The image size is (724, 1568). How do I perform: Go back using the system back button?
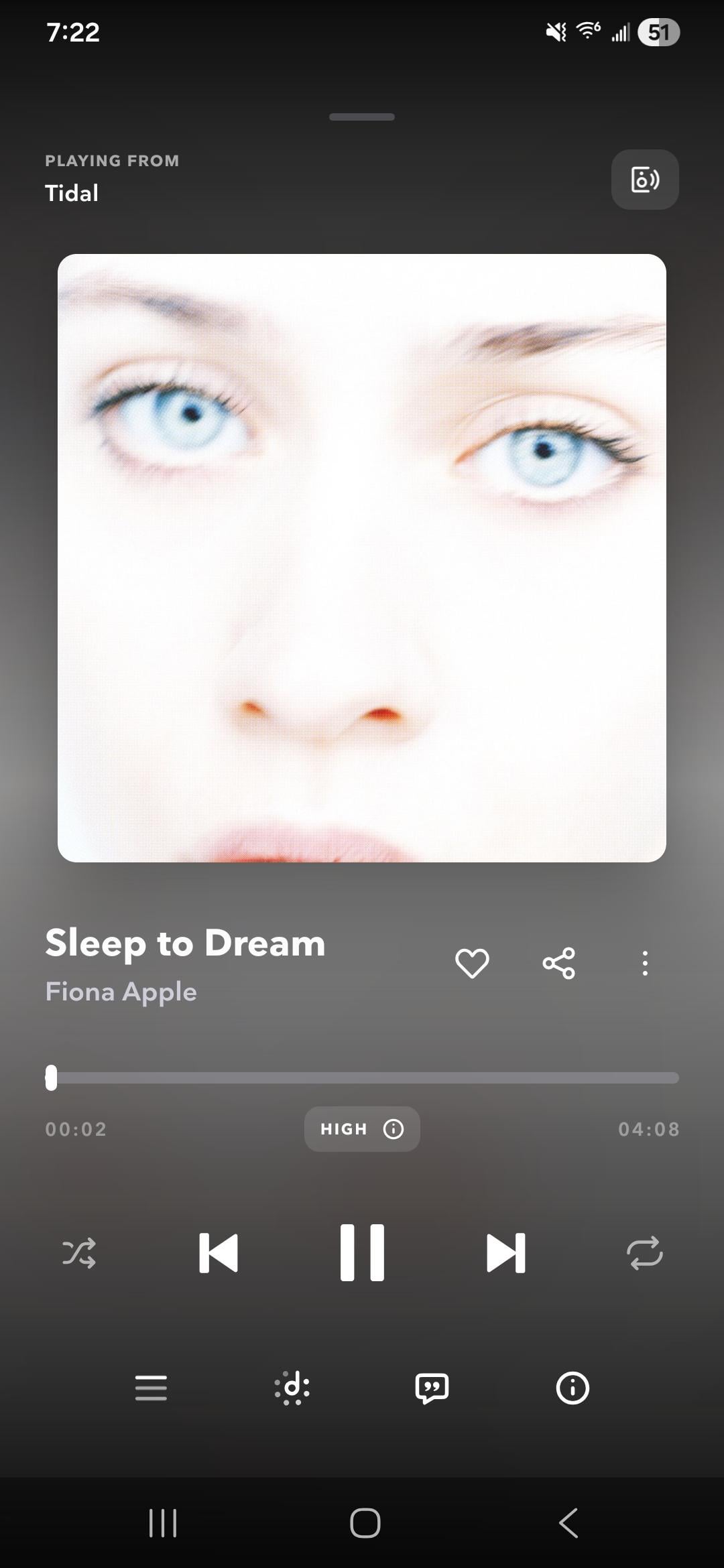(568, 1523)
